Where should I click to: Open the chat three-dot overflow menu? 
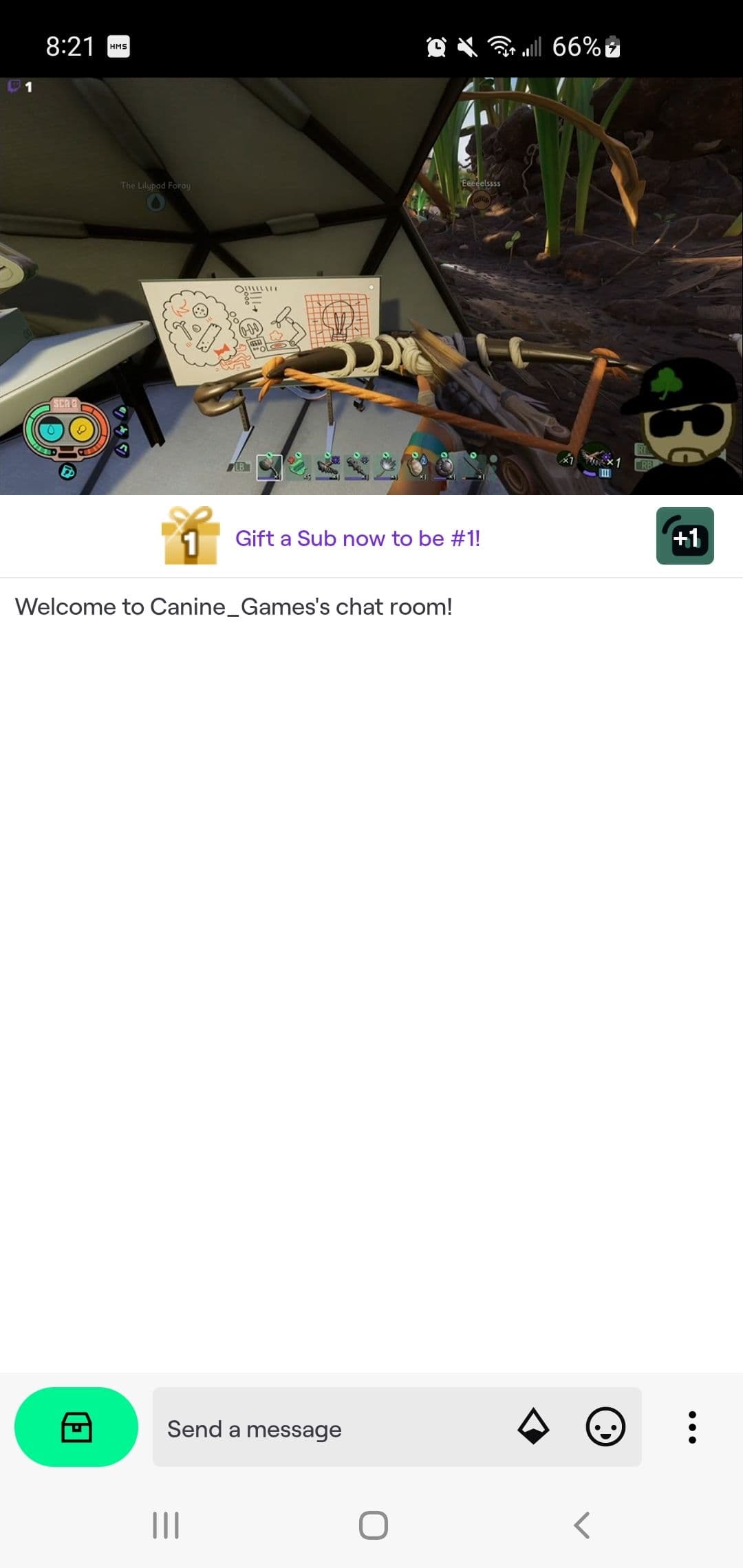point(693,1427)
